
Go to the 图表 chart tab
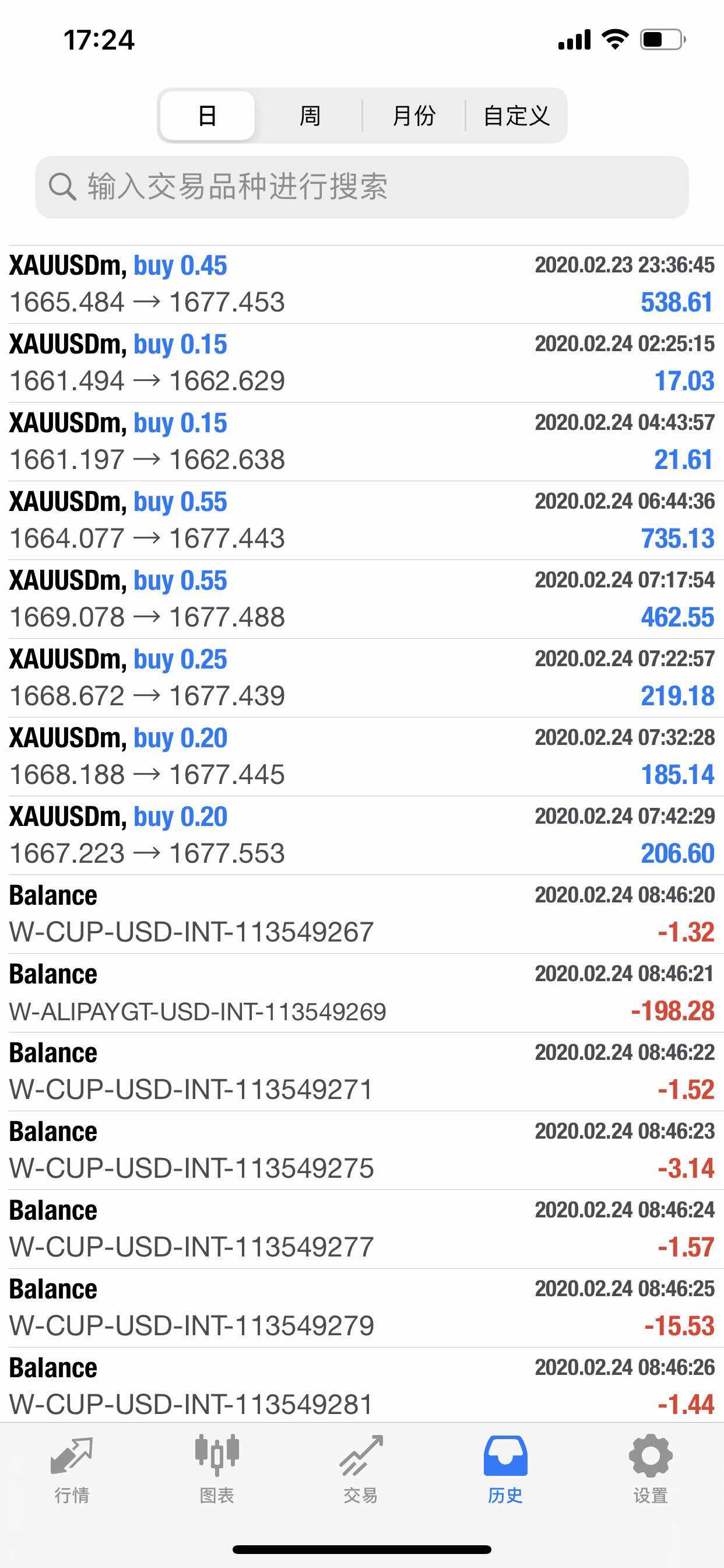tap(217, 1468)
